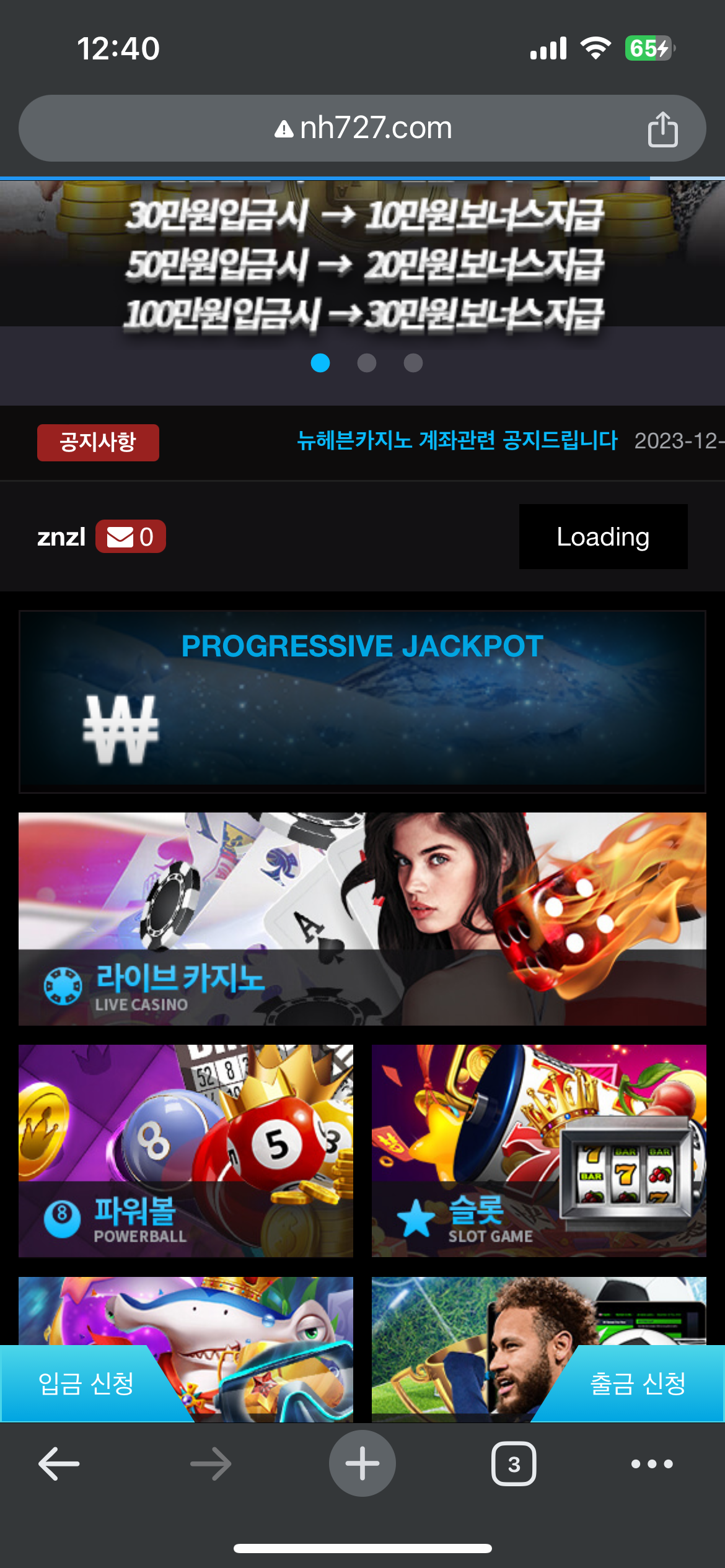
Task: Open the 라이브 카지노 Live Casino tile
Action: pos(362,919)
